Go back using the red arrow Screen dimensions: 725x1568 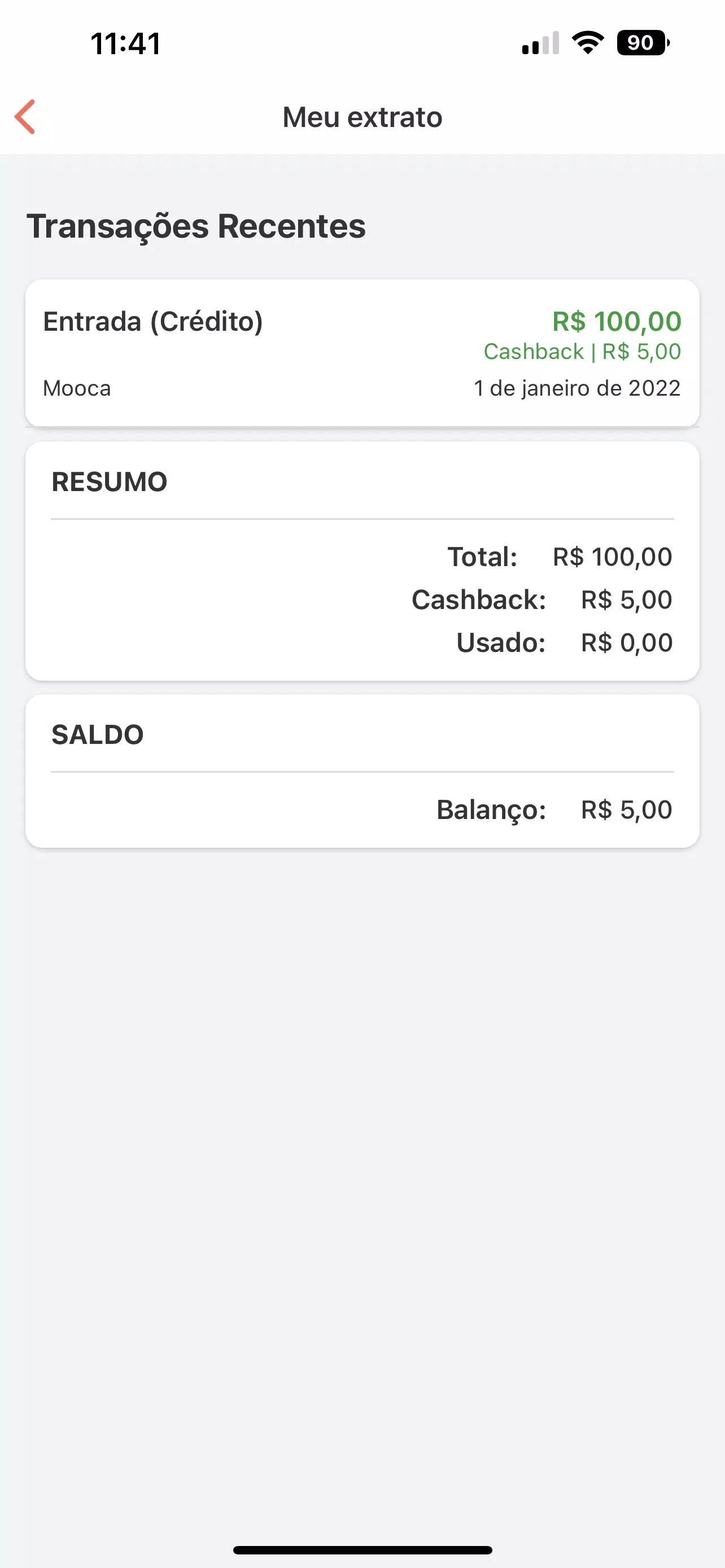tap(25, 116)
